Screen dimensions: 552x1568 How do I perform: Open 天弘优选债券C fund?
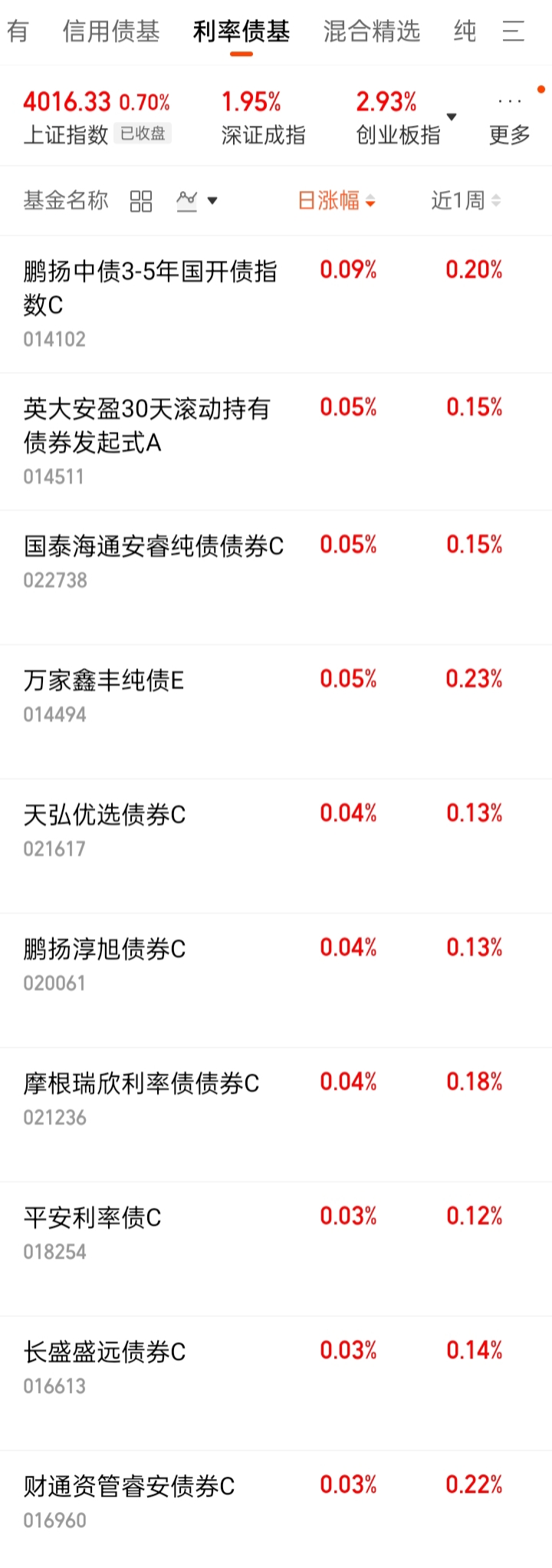[x=276, y=846]
